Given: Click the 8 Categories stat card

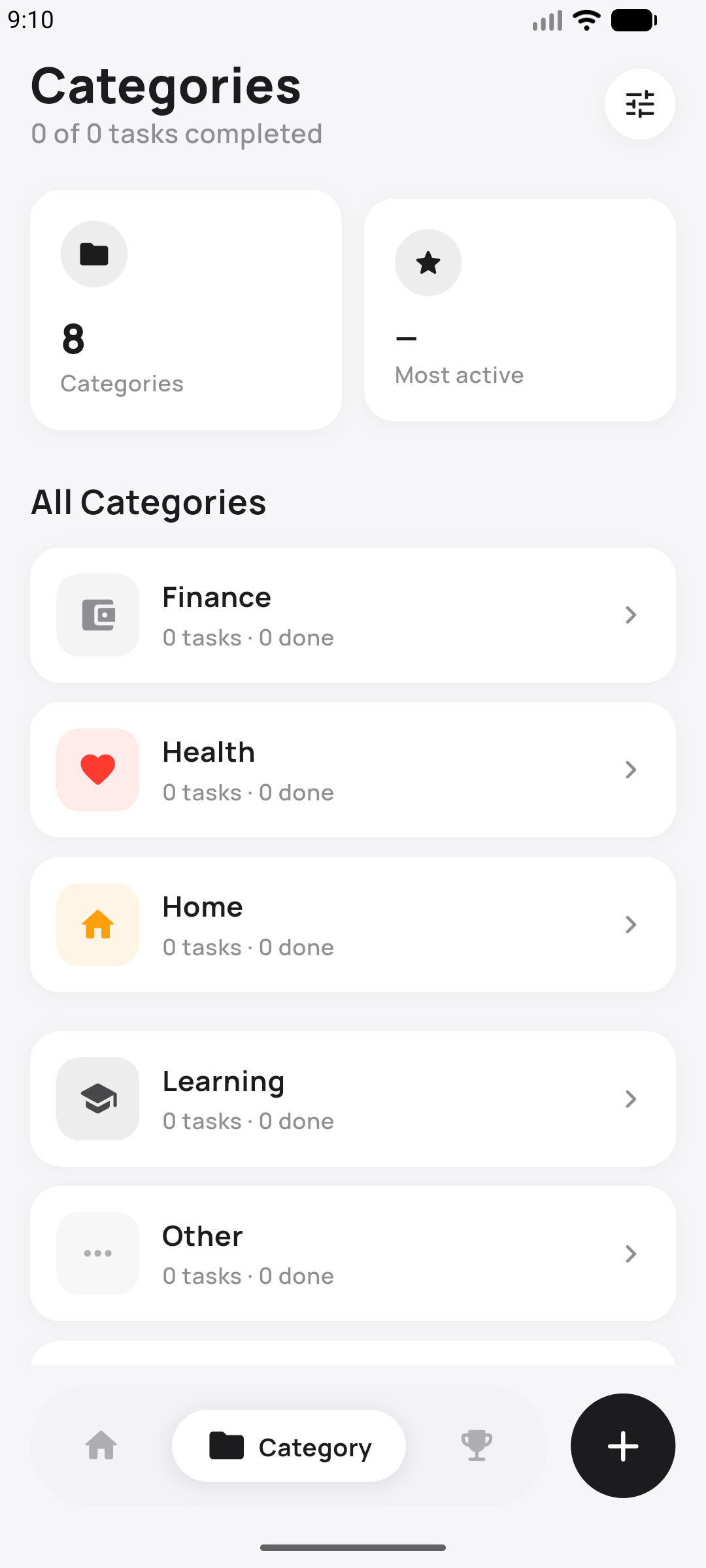Looking at the screenshot, I should [x=186, y=308].
